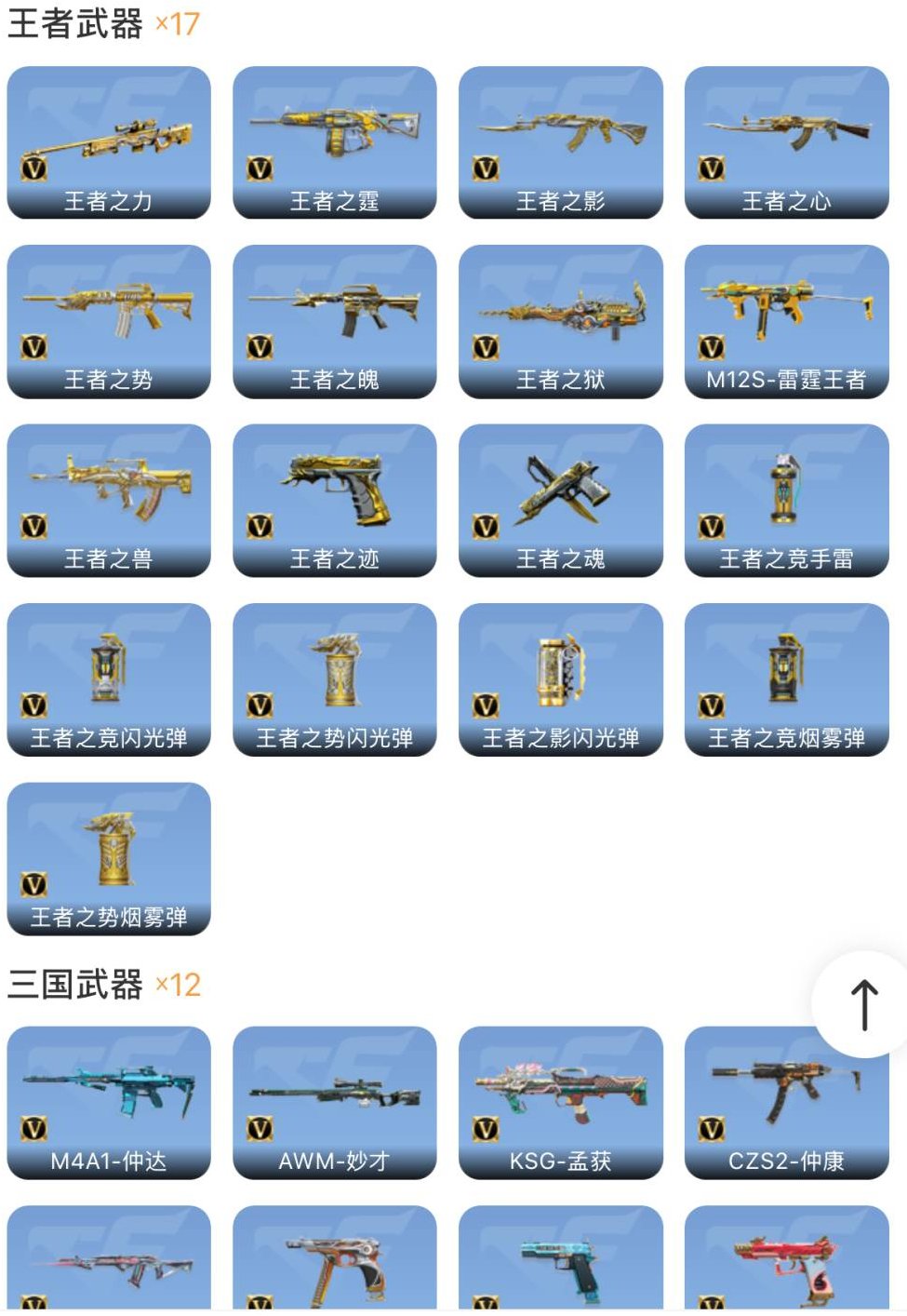Select the 王者之力 sniper rifle thumbnail

(108, 140)
